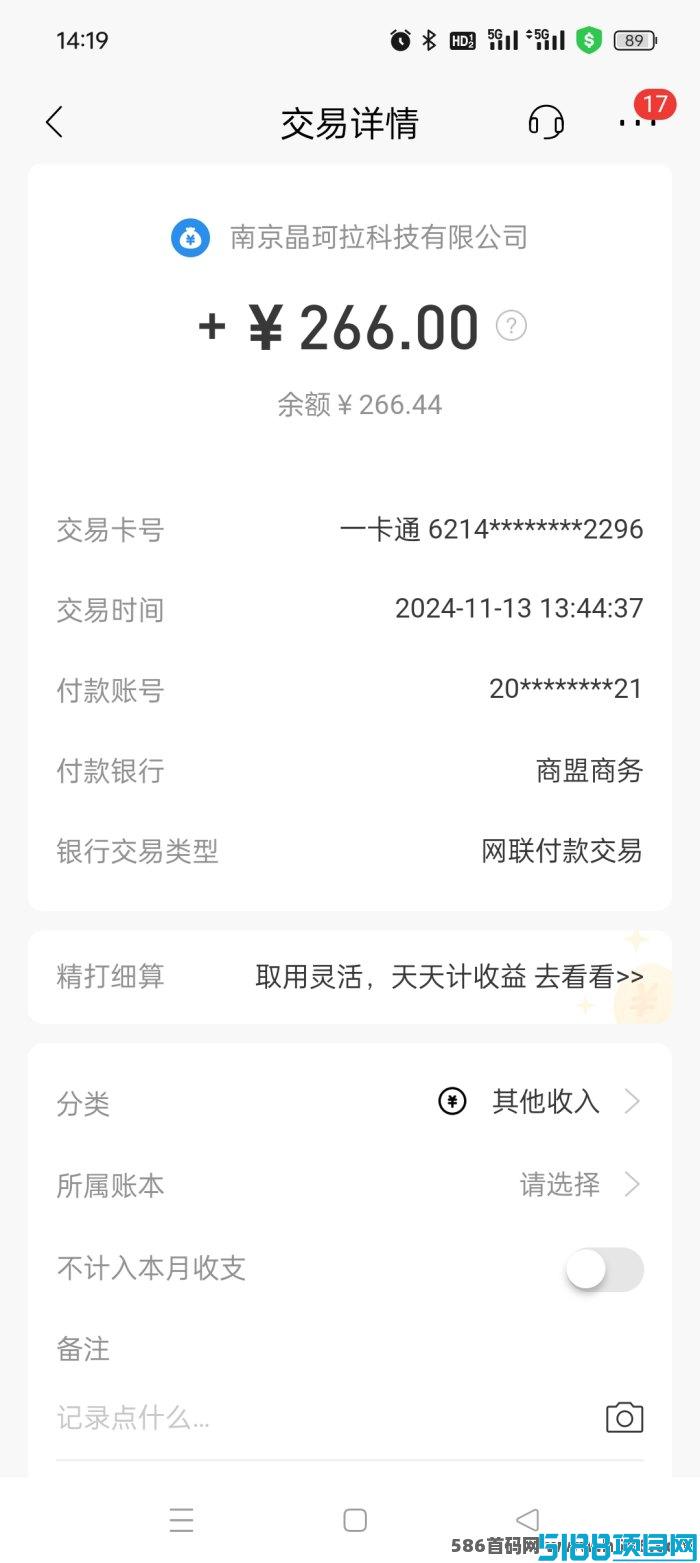This screenshot has height=1563, width=700.
Task: Tap the question mark beside the amount
Action: pyautogui.click(x=511, y=326)
